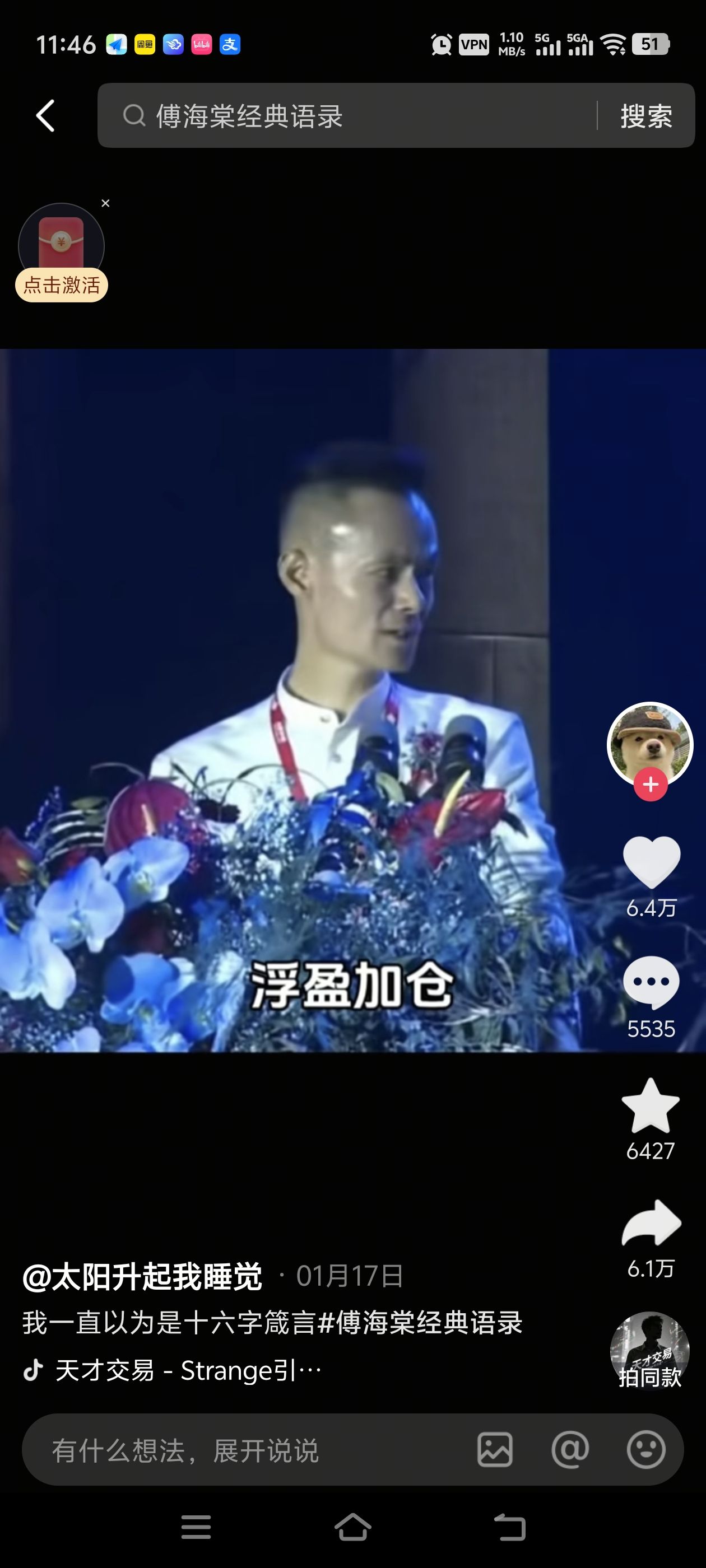706x1568 pixels.
Task: Open the author's dog avatar profile
Action: (650, 744)
